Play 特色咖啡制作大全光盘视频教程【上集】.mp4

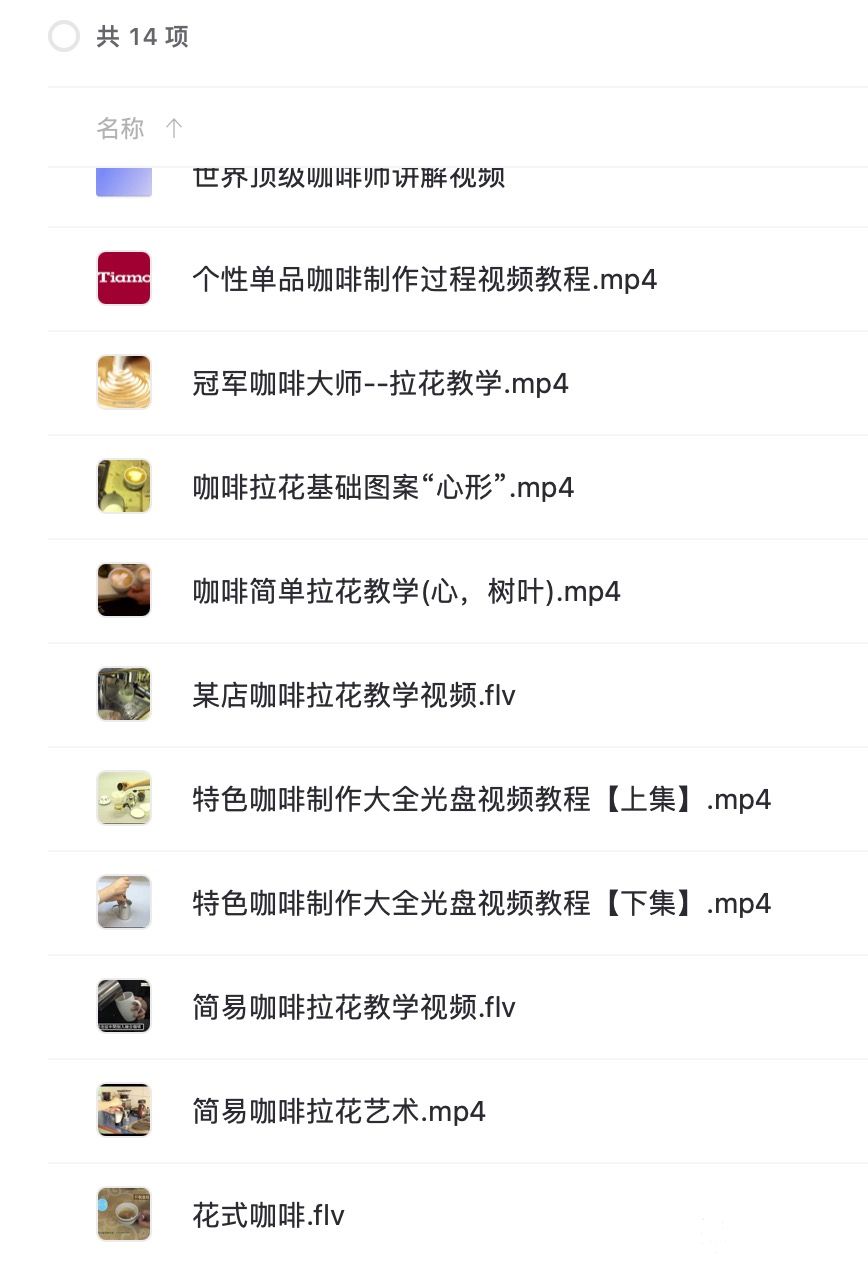(481, 799)
